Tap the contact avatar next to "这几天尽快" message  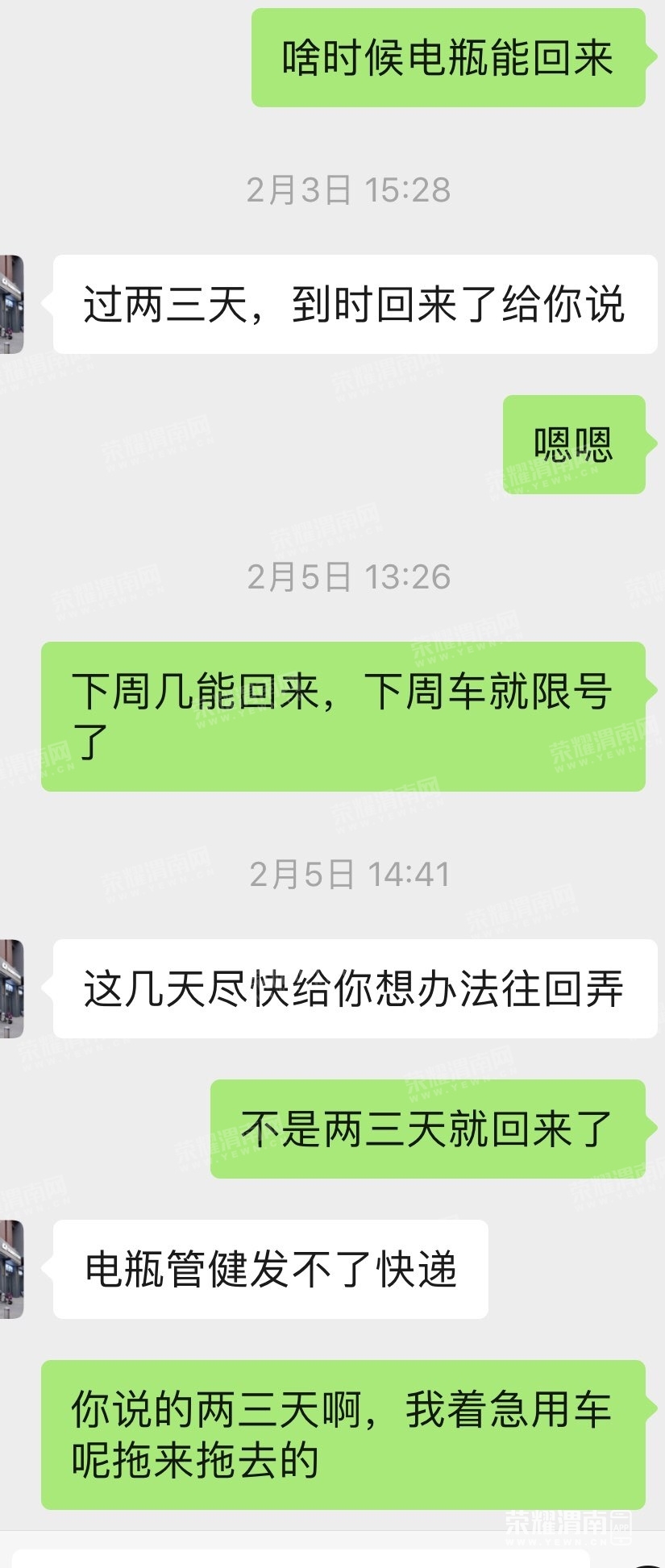point(11,988)
